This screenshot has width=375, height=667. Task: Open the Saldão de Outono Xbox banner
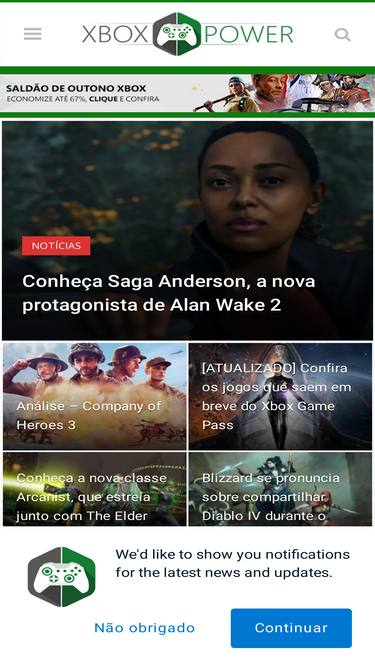click(x=188, y=94)
